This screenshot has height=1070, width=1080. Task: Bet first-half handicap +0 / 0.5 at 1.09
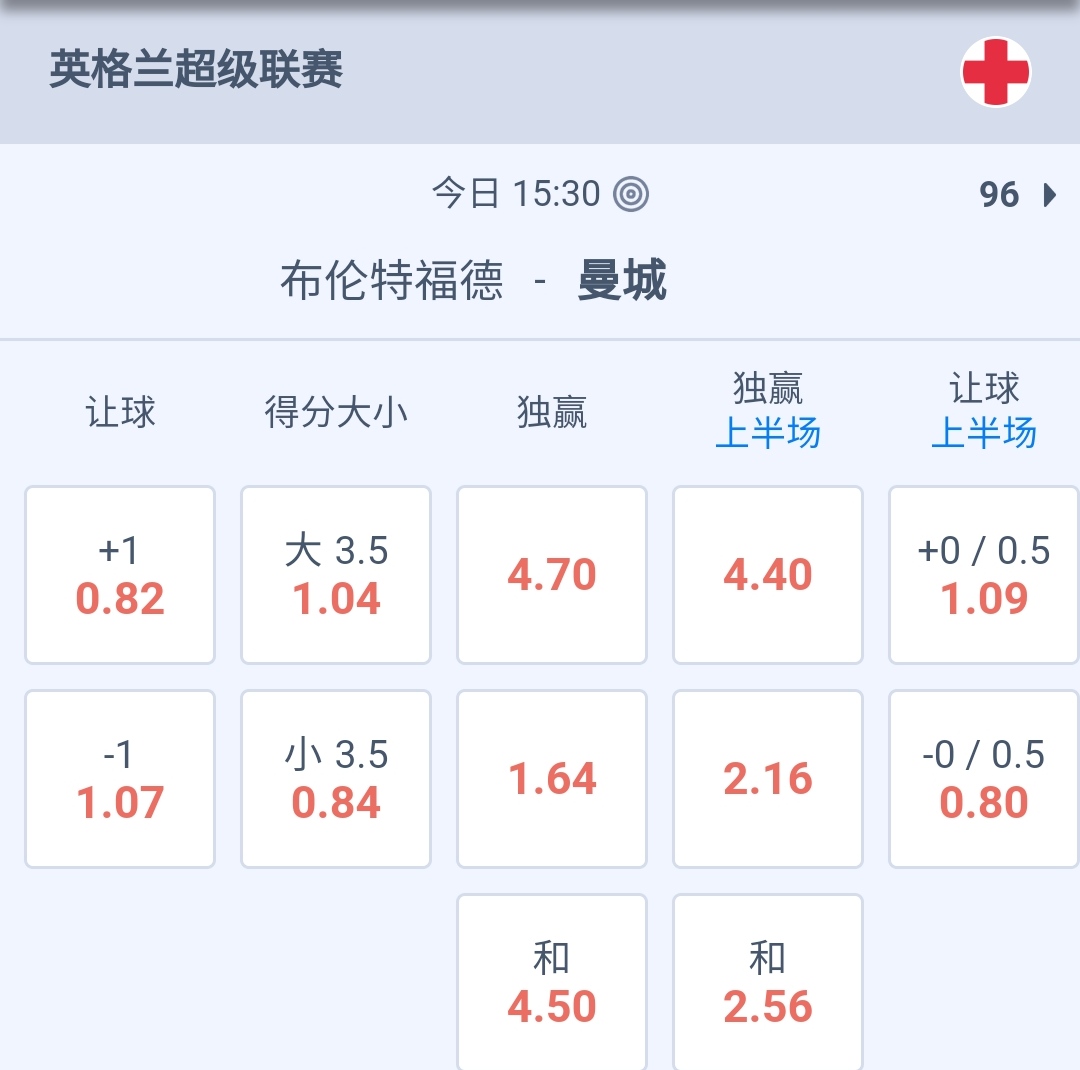[x=984, y=575]
